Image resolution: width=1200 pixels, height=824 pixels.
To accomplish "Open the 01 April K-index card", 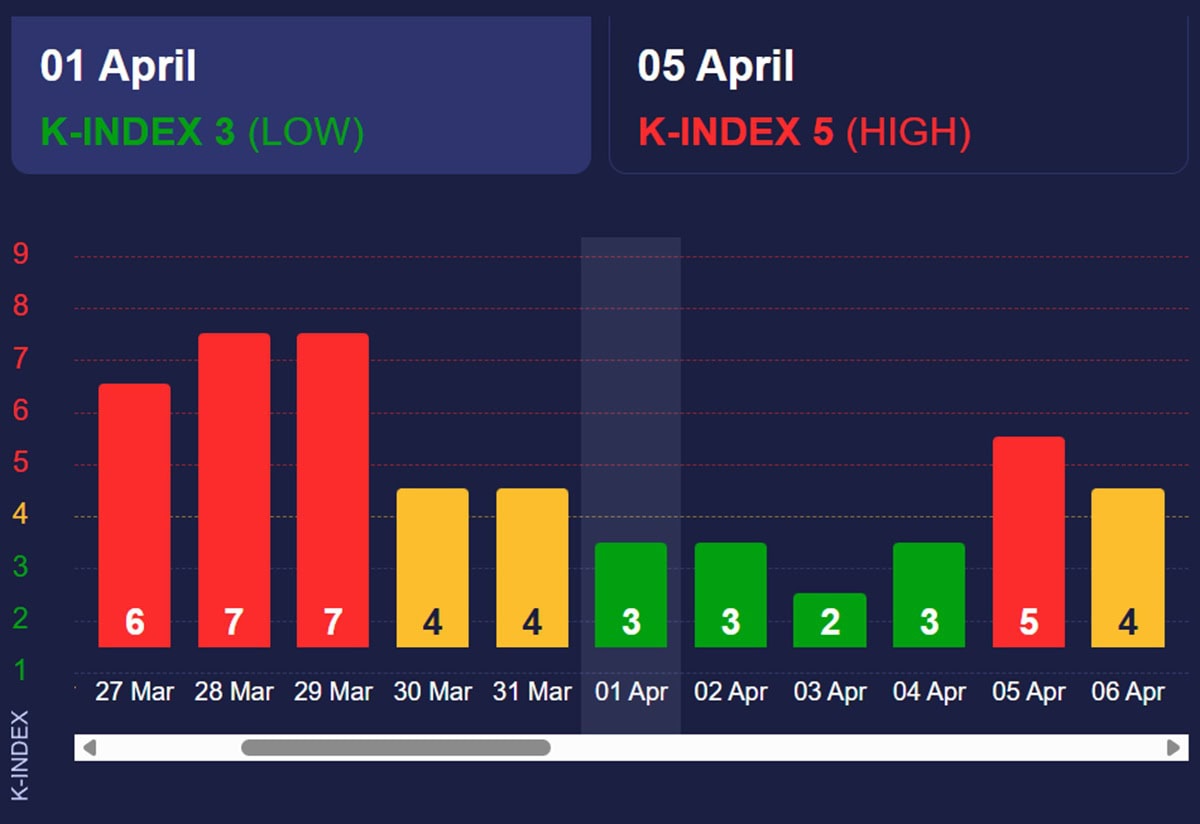I will (300, 97).
